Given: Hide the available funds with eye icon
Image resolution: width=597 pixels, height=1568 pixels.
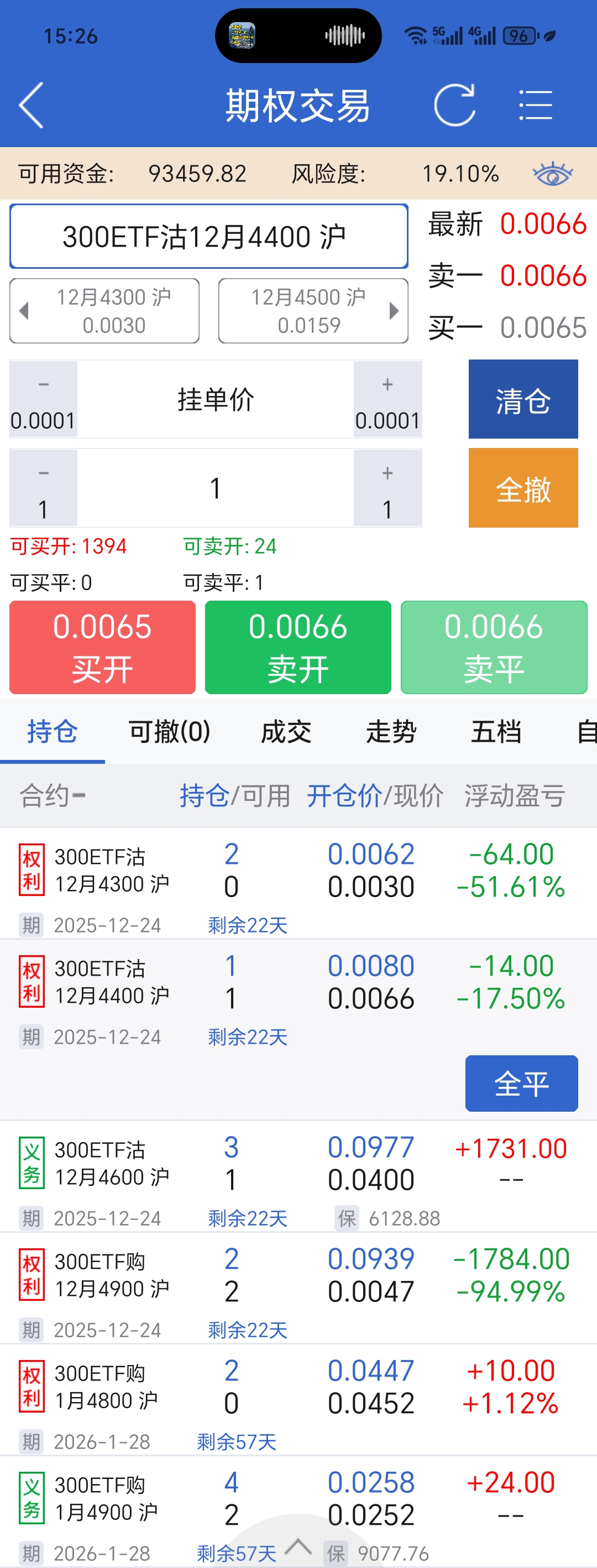Looking at the screenshot, I should point(552,174).
